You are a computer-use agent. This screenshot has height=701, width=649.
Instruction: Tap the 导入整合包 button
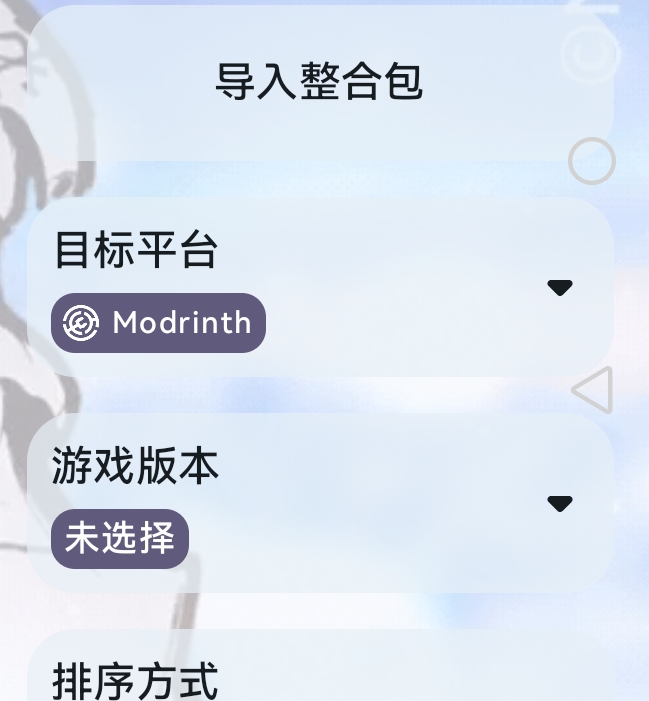[x=319, y=82]
